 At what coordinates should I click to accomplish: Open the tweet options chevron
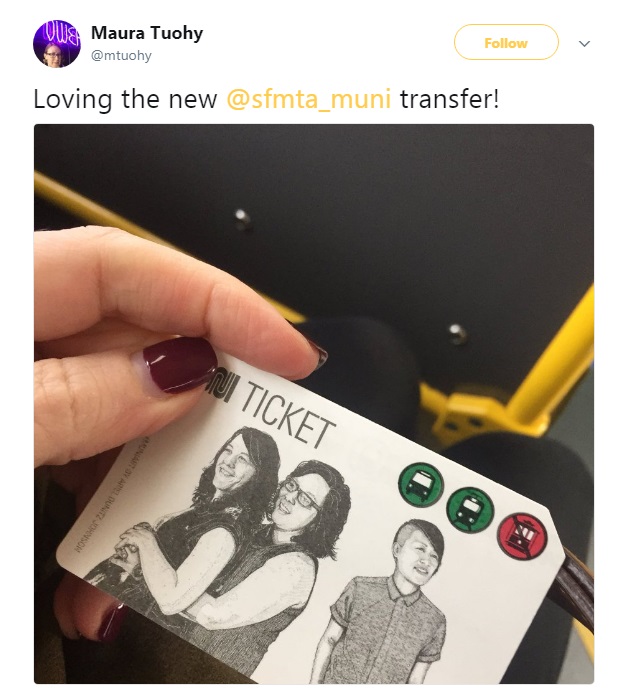[x=585, y=44]
